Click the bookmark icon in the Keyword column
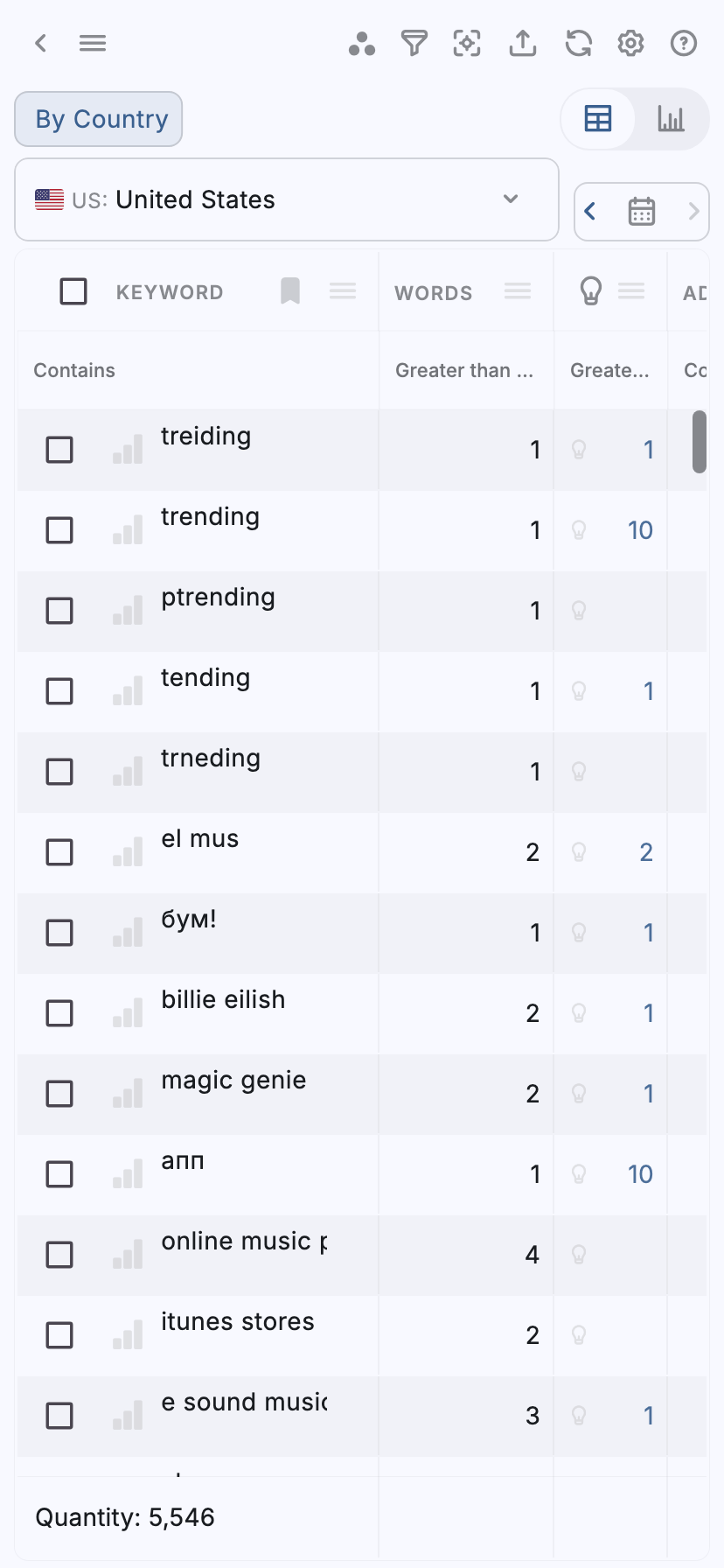Screen dimensions: 724x1568 (289, 291)
